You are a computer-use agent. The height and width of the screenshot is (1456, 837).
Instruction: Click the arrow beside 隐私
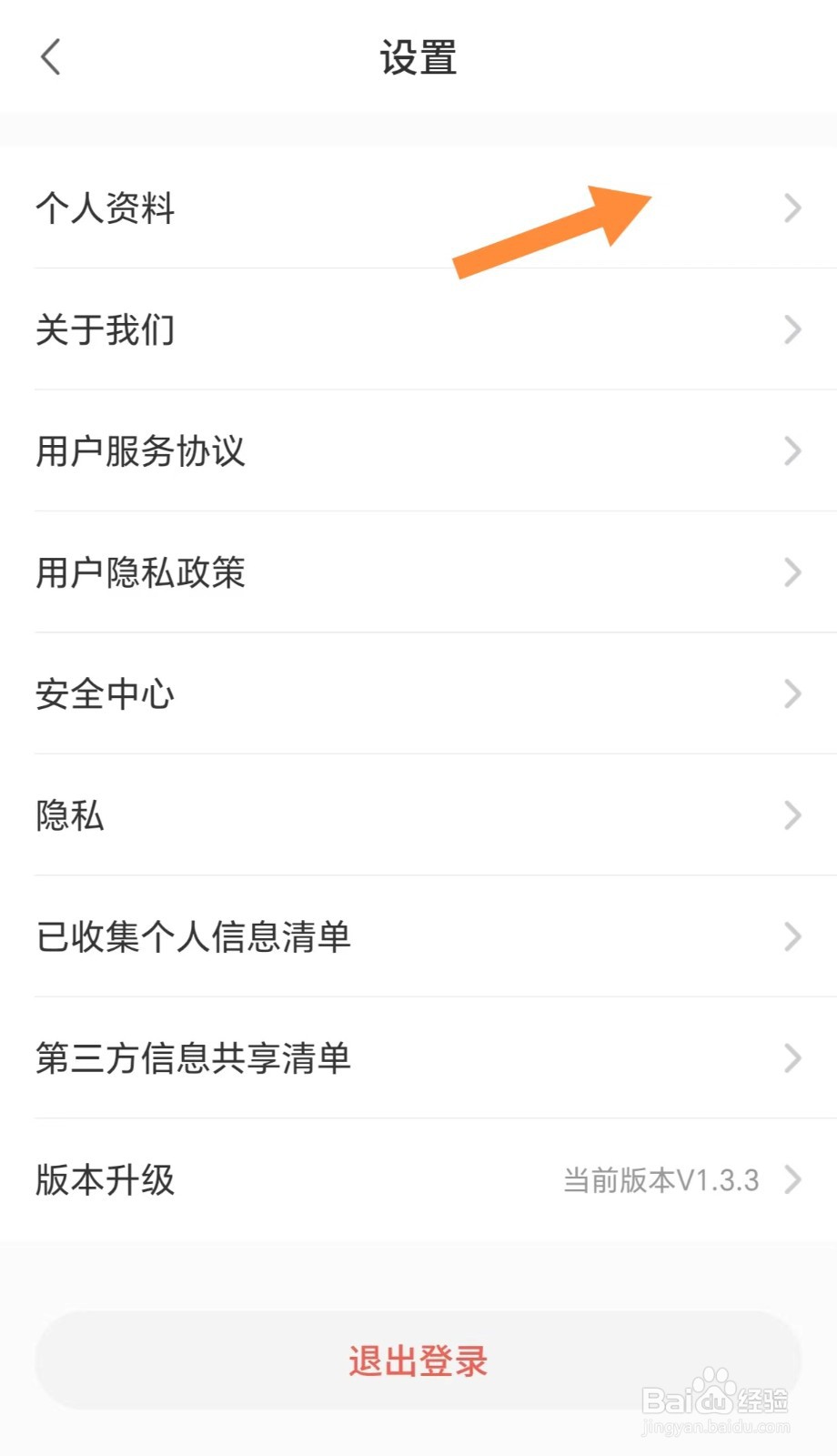click(791, 814)
